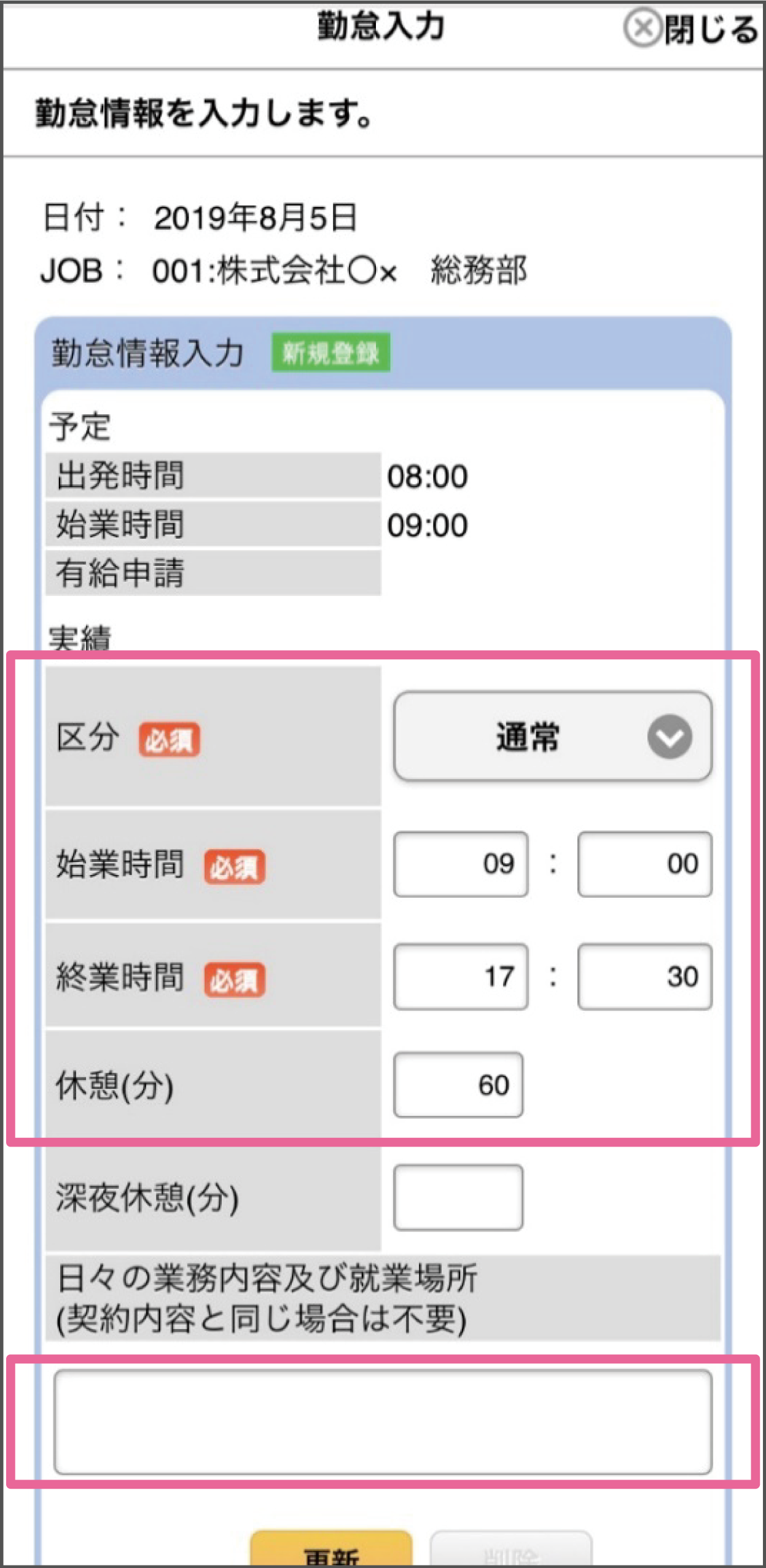Edit the 始業時間 hour field
766x1568 pixels.
tap(461, 864)
